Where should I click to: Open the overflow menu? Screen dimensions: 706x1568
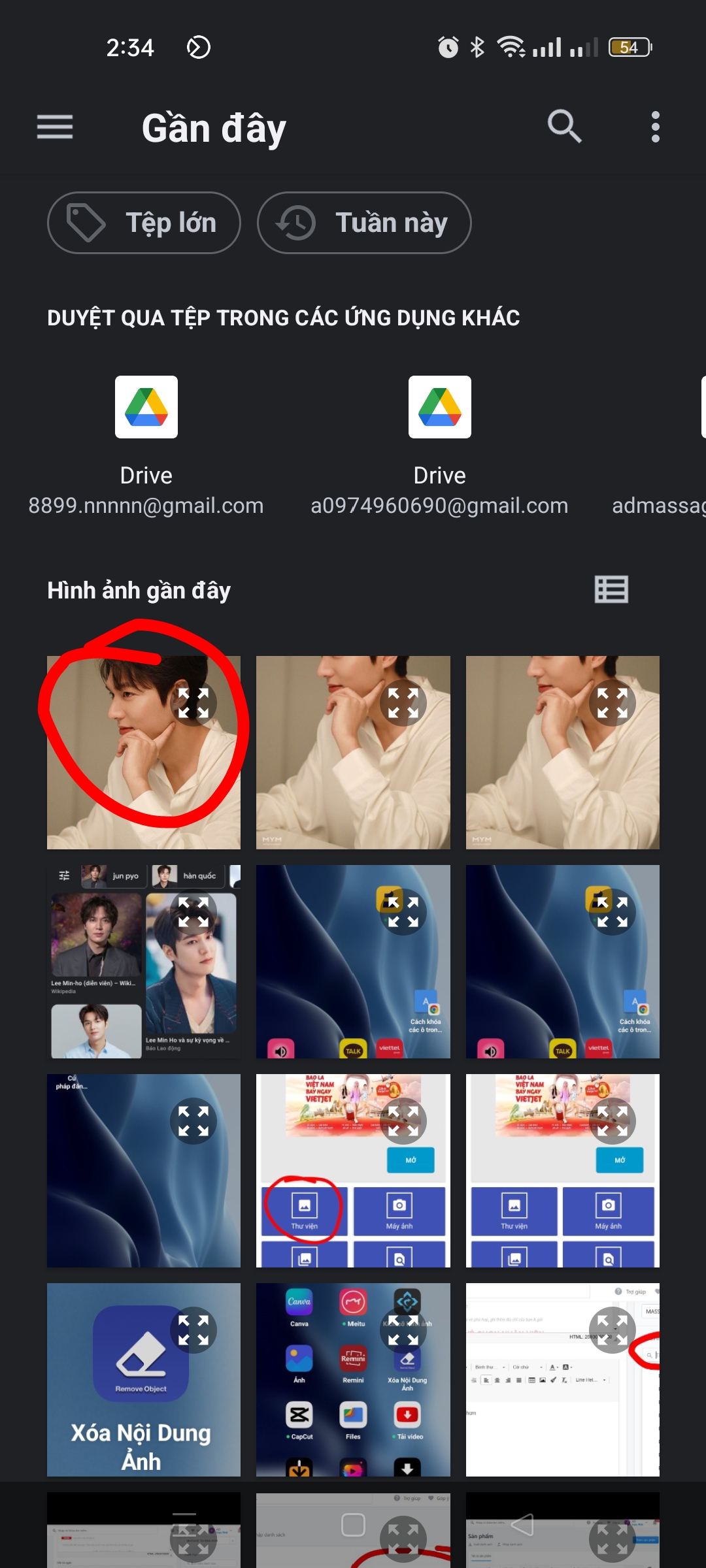pyautogui.click(x=655, y=127)
